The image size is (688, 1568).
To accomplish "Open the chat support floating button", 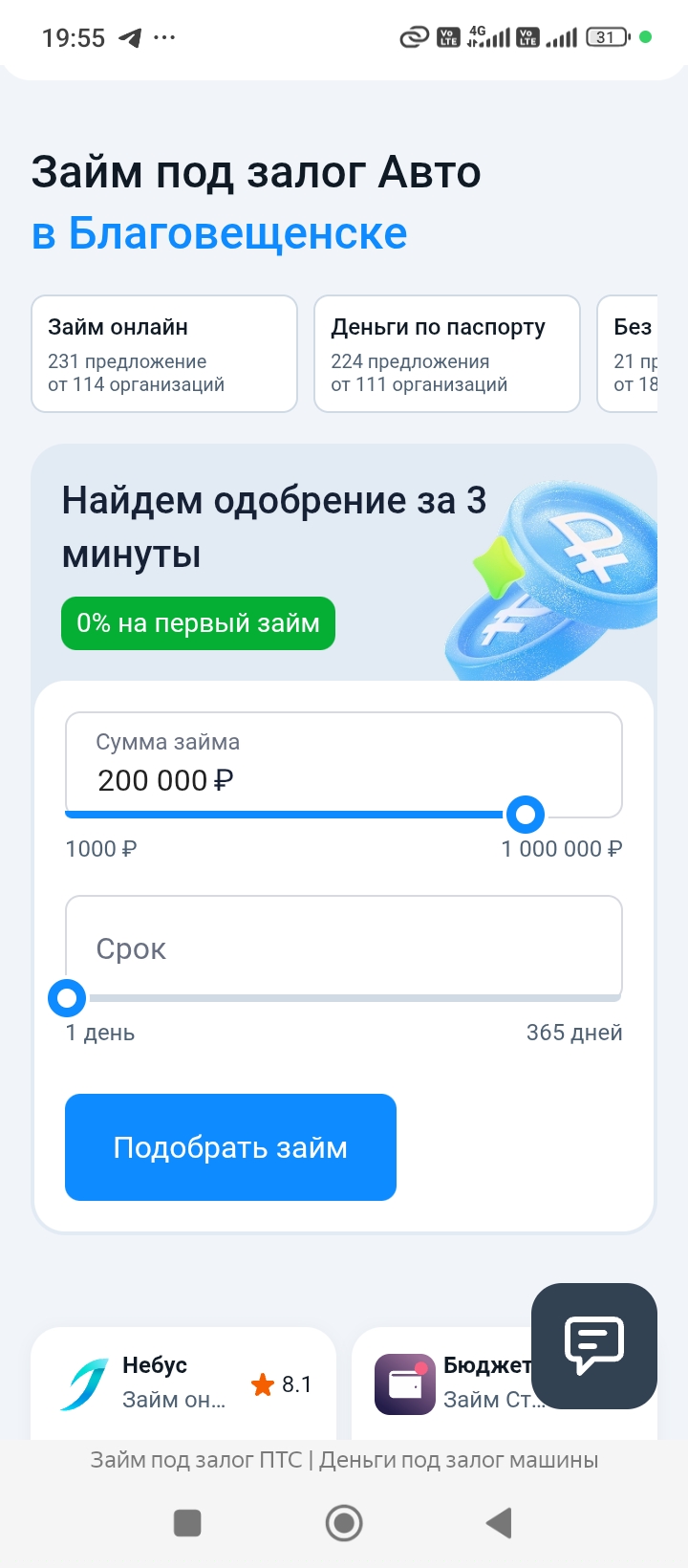I will 593,1345.
